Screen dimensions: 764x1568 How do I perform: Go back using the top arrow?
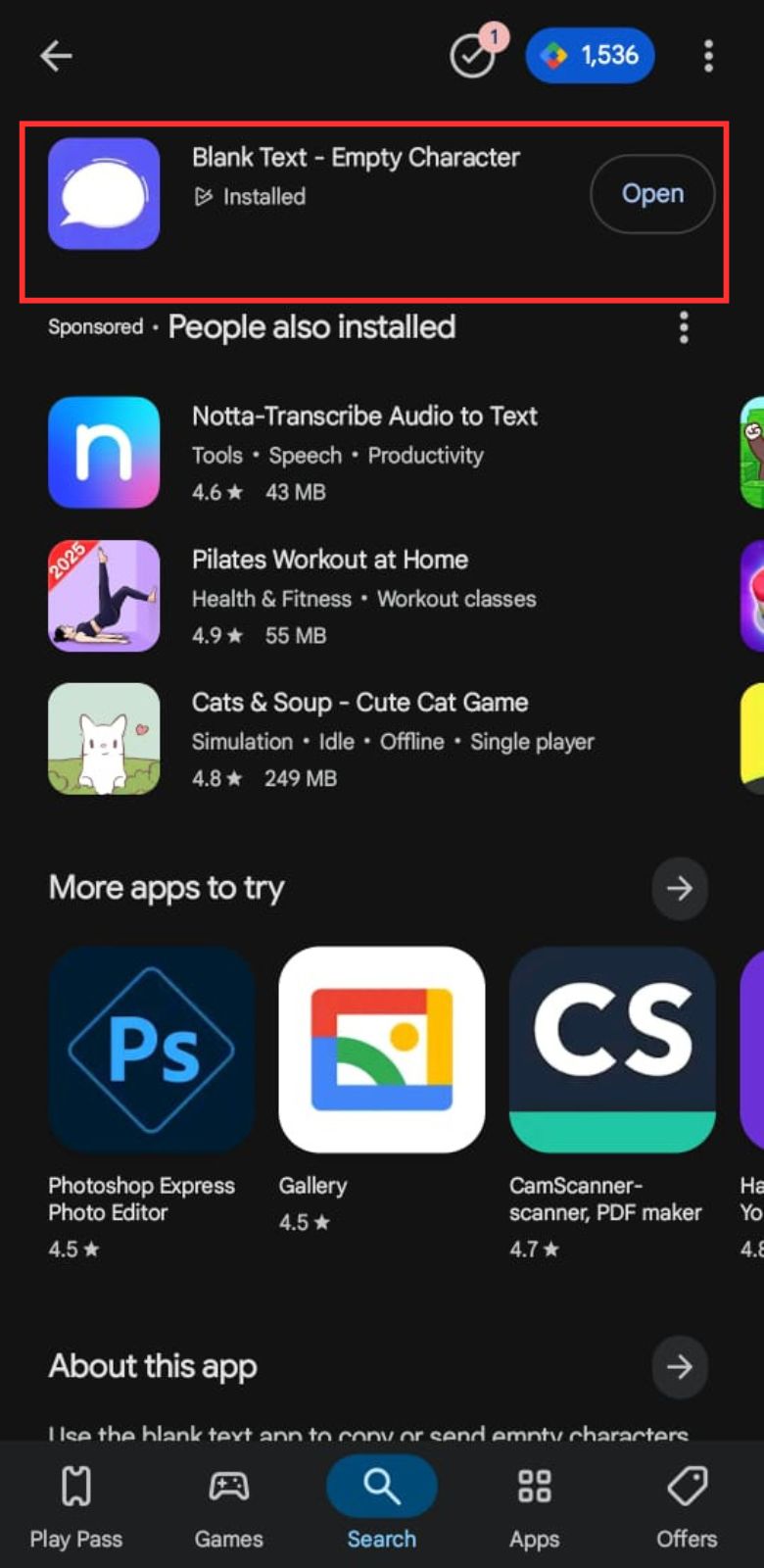point(56,56)
